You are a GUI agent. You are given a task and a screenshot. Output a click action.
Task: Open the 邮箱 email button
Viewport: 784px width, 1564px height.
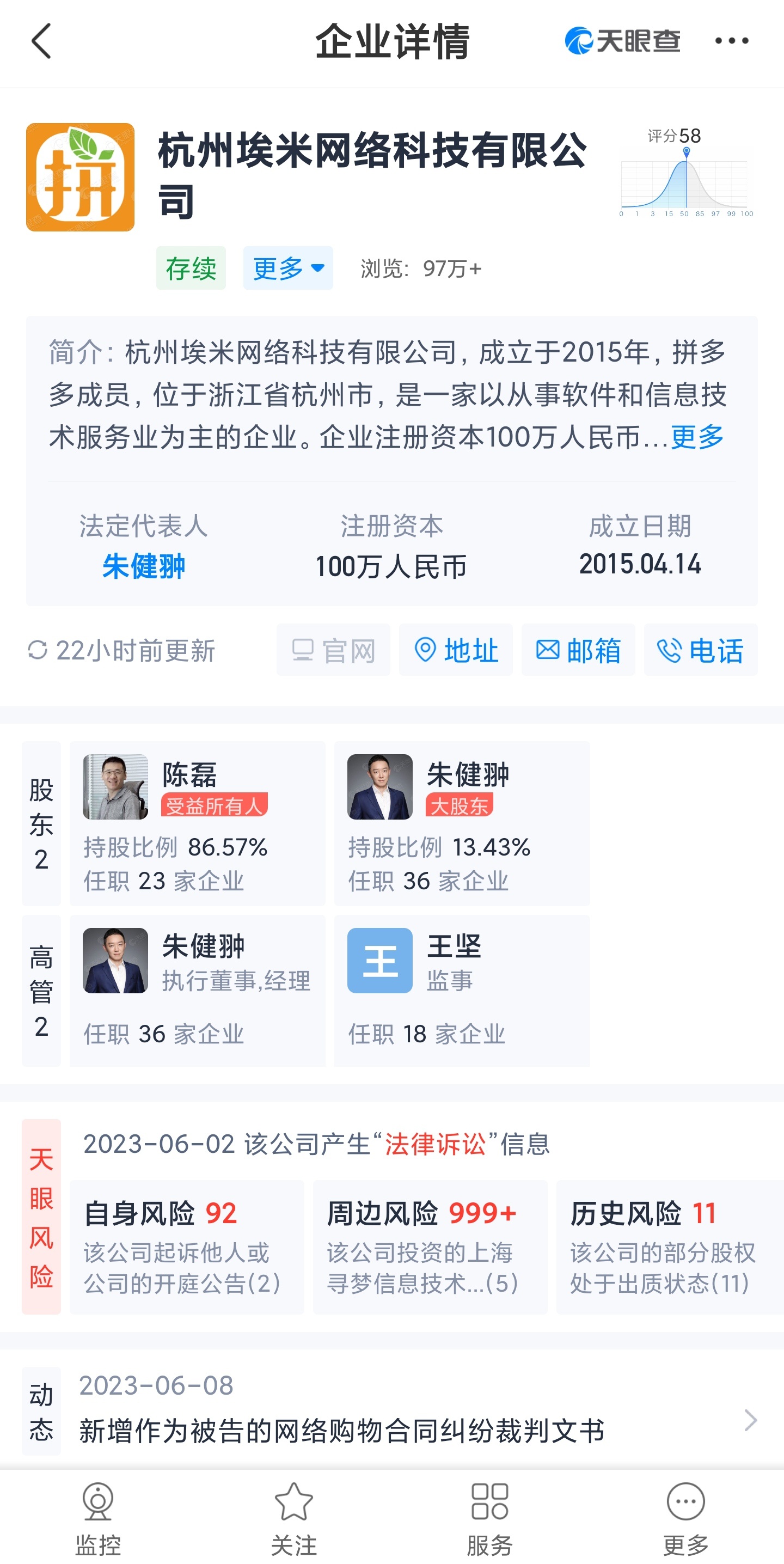coord(578,650)
